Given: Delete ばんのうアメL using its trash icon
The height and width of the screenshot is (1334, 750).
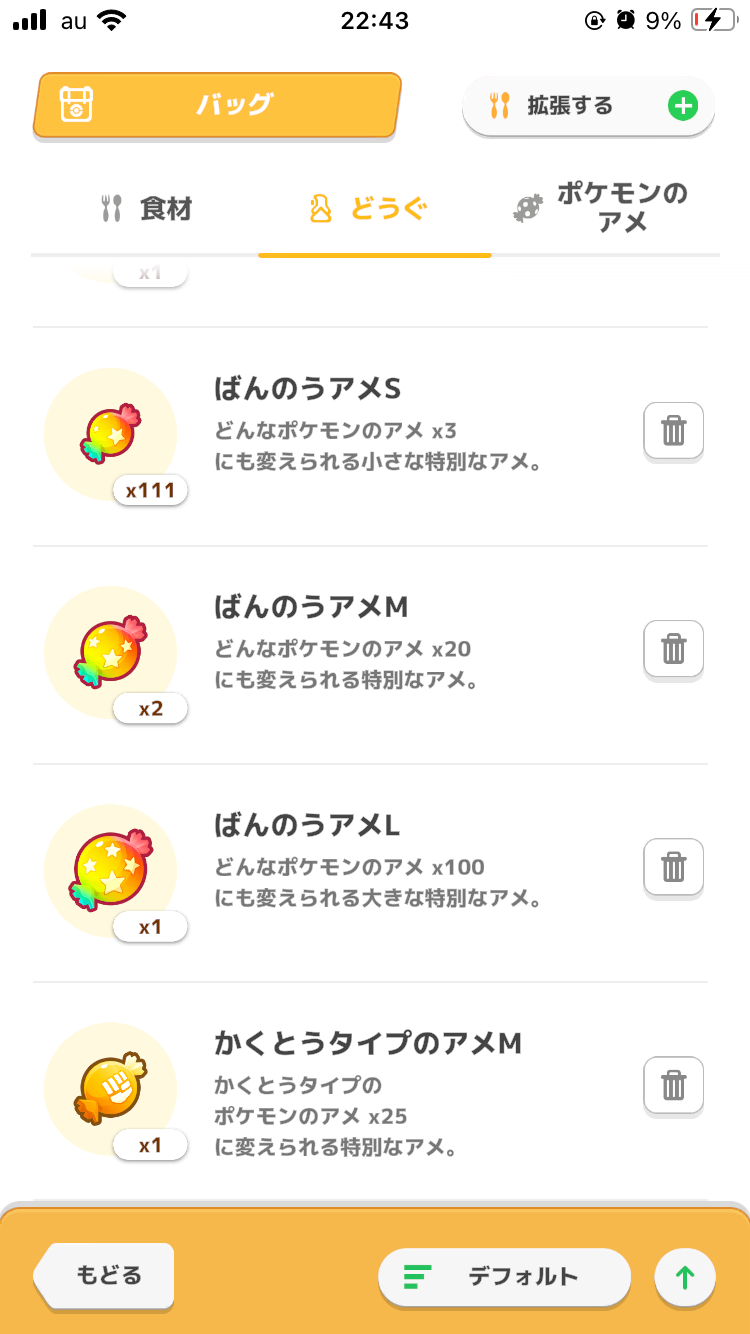Looking at the screenshot, I should [673, 867].
